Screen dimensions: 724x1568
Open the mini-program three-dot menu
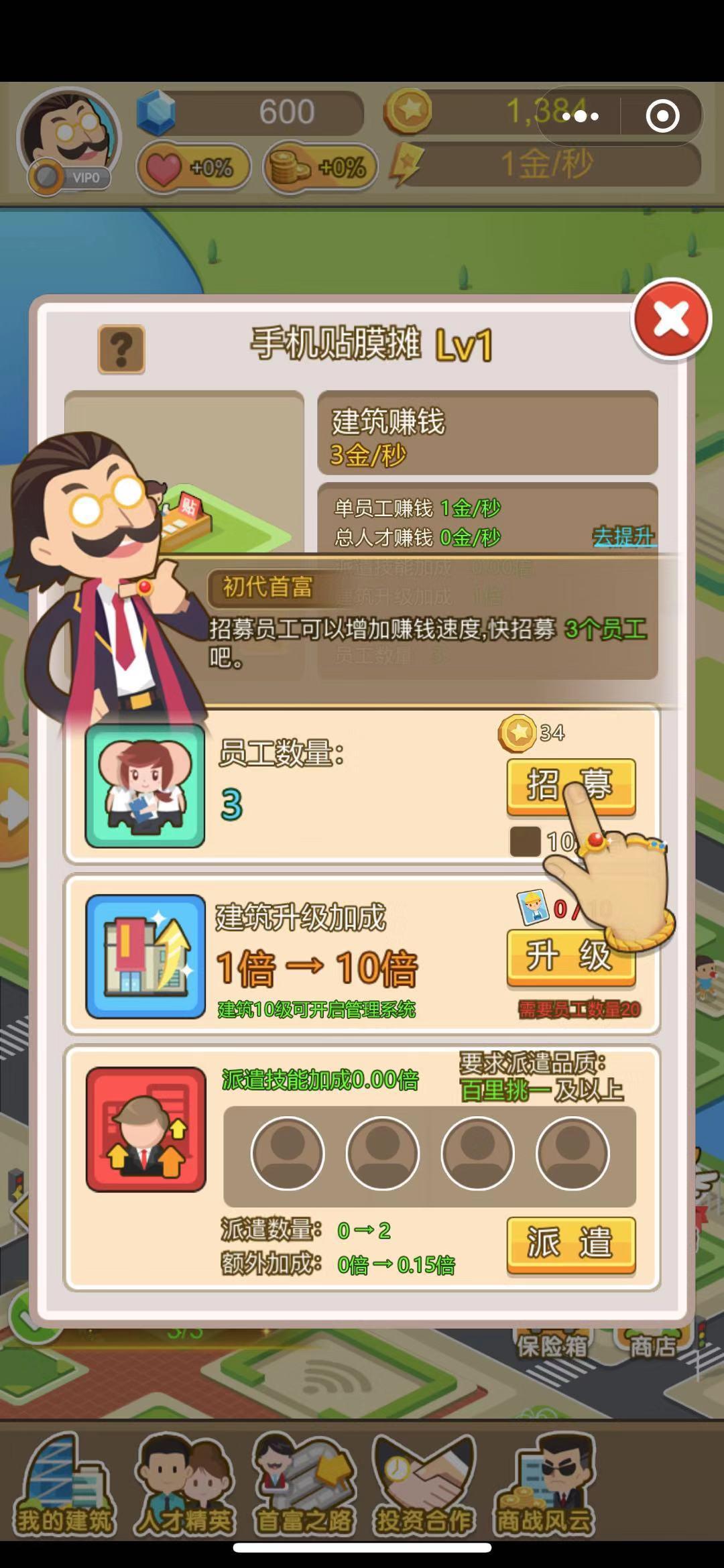click(x=580, y=116)
